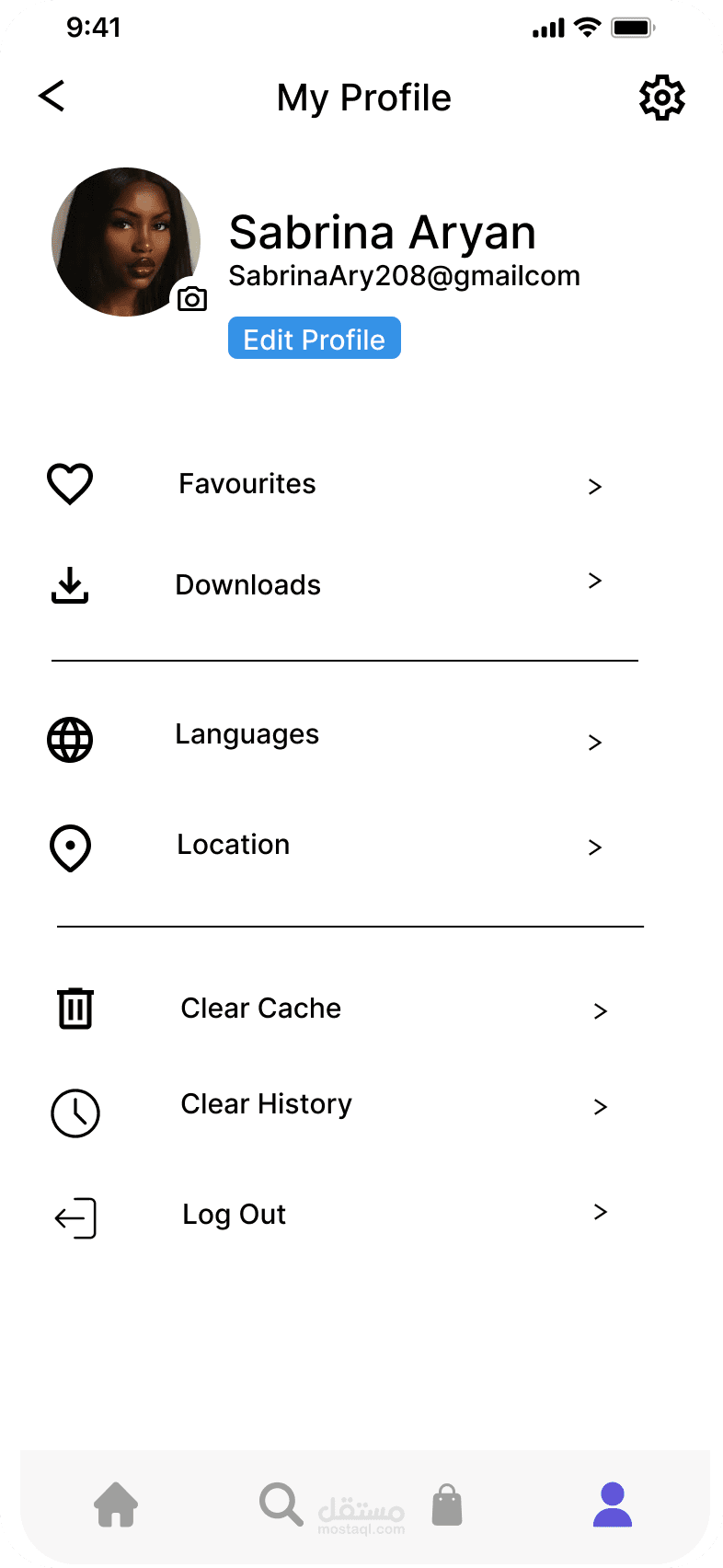Go back using the top-left arrow
Image resolution: width=723 pixels, height=1568 pixels.
[52, 96]
